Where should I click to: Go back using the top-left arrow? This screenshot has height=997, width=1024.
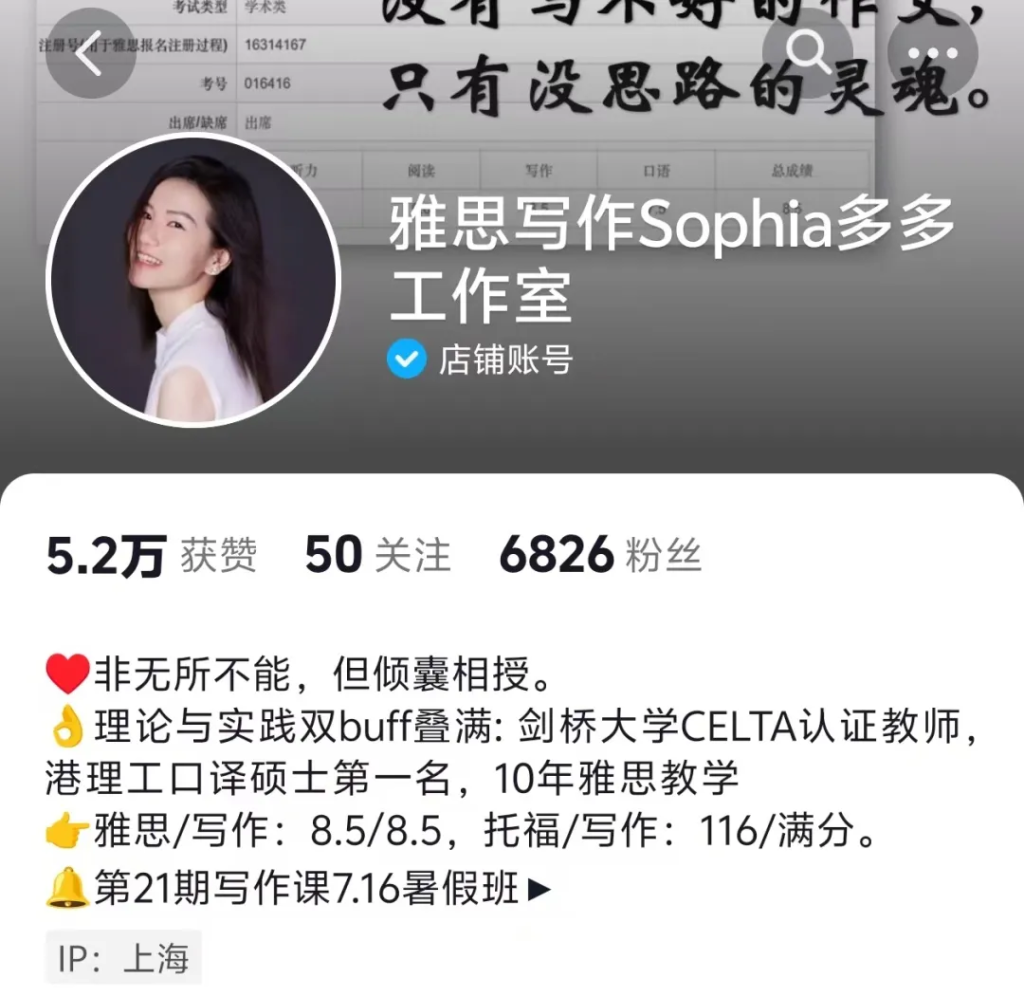tap(90, 56)
